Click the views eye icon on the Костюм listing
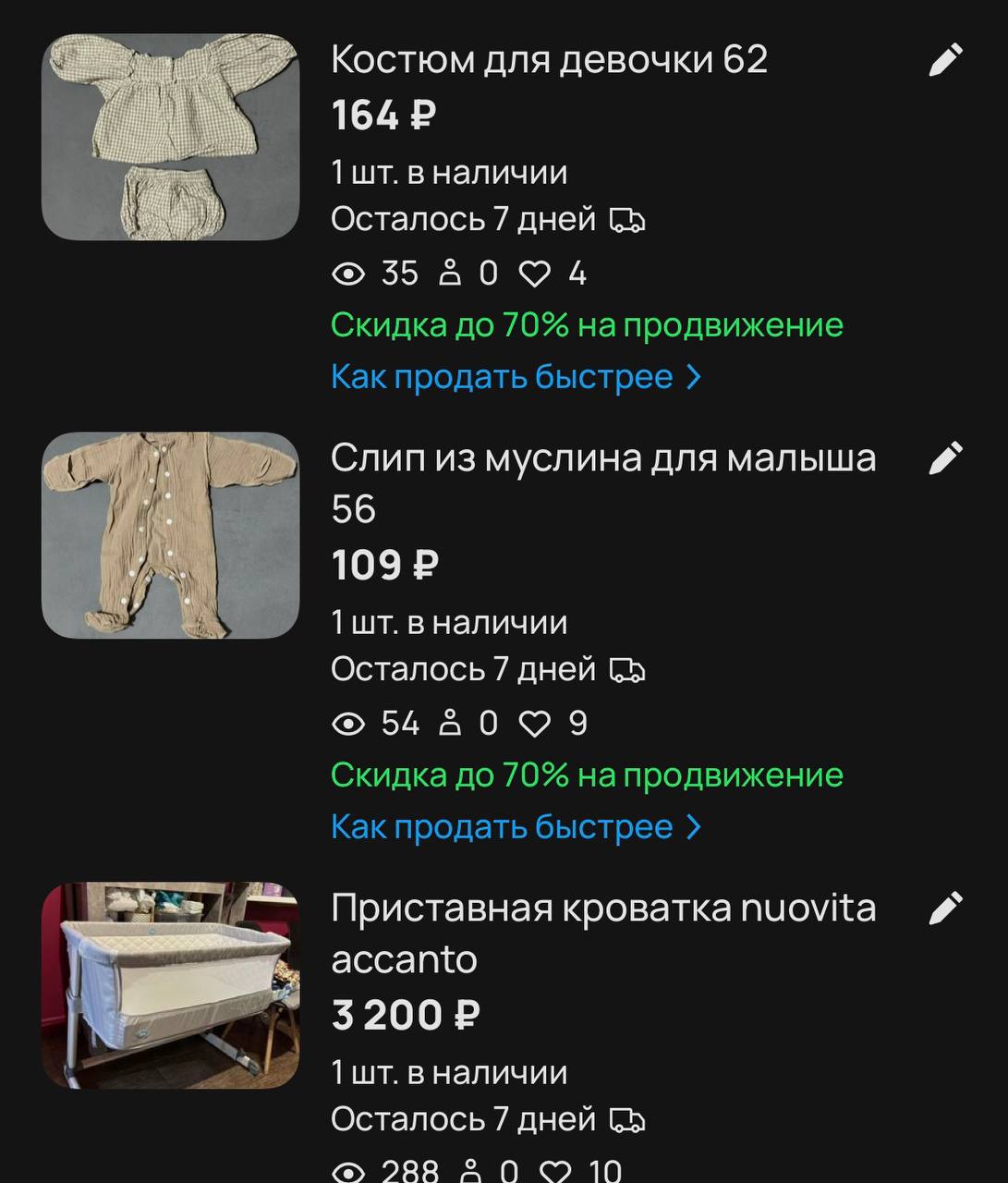The image size is (1008, 1183). click(349, 273)
